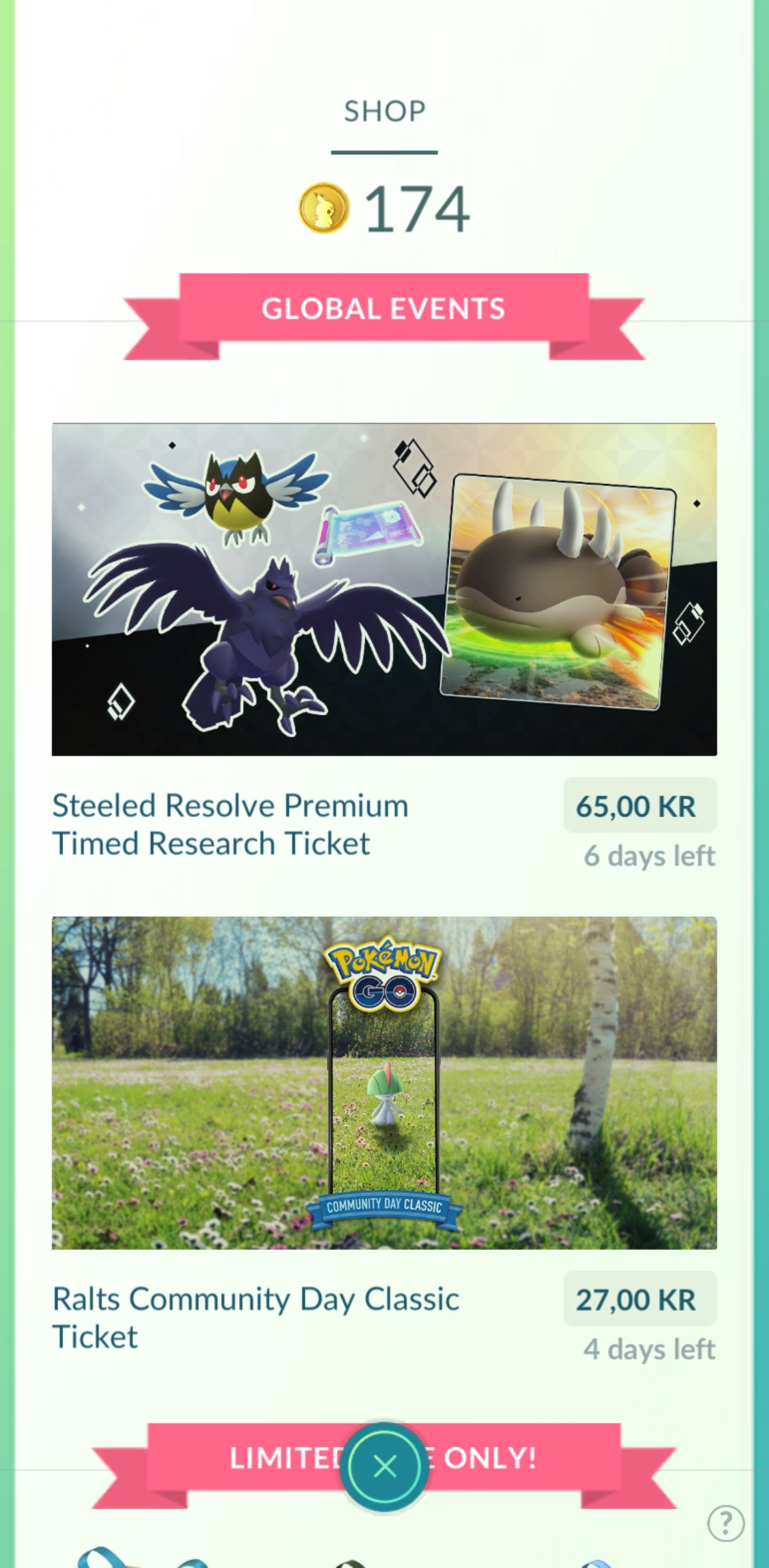Open Steeled Resolve Premium Timed Research banner
The width and height of the screenshot is (769, 1568).
[384, 589]
